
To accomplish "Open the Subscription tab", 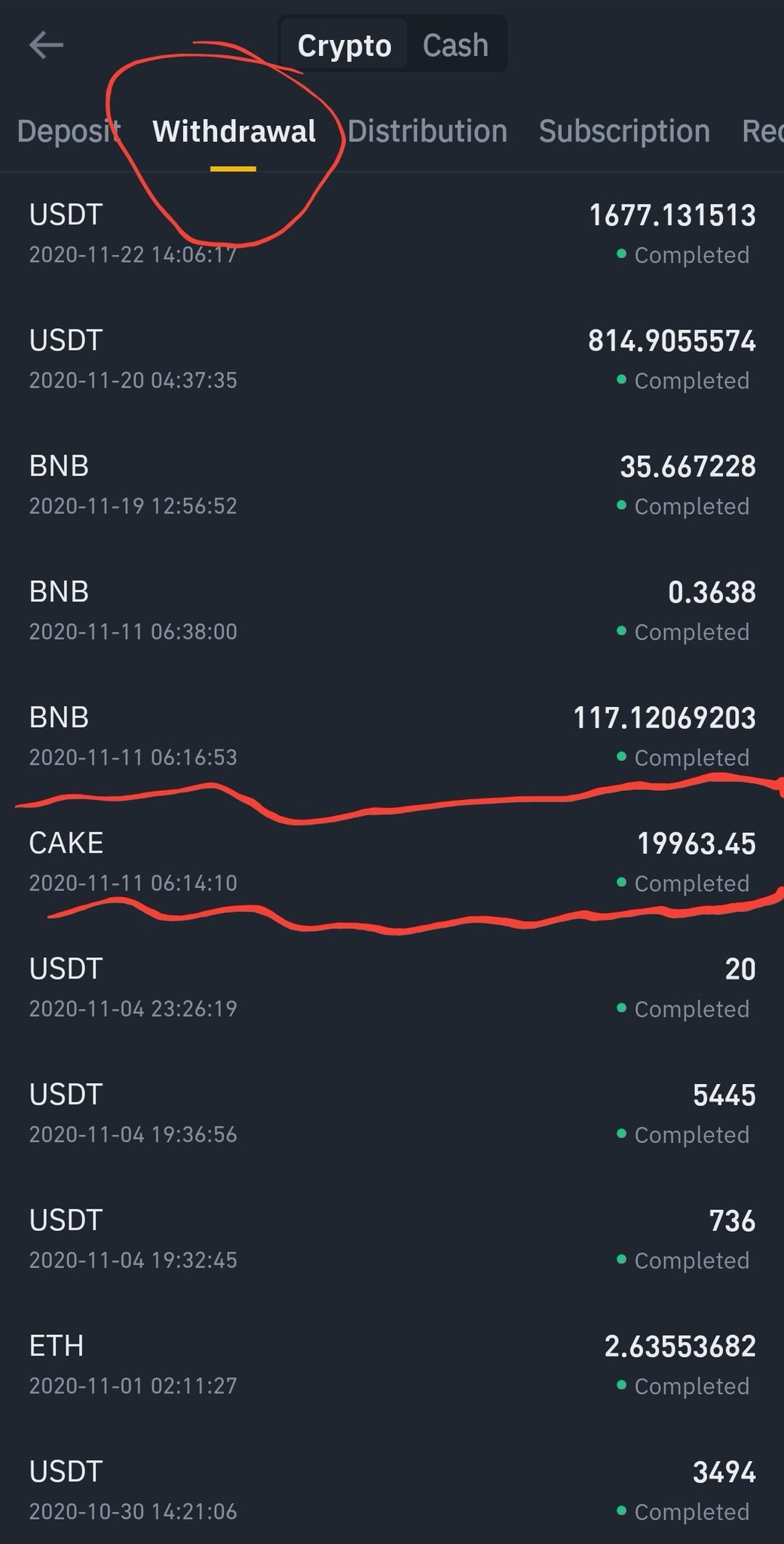I will tap(624, 132).
